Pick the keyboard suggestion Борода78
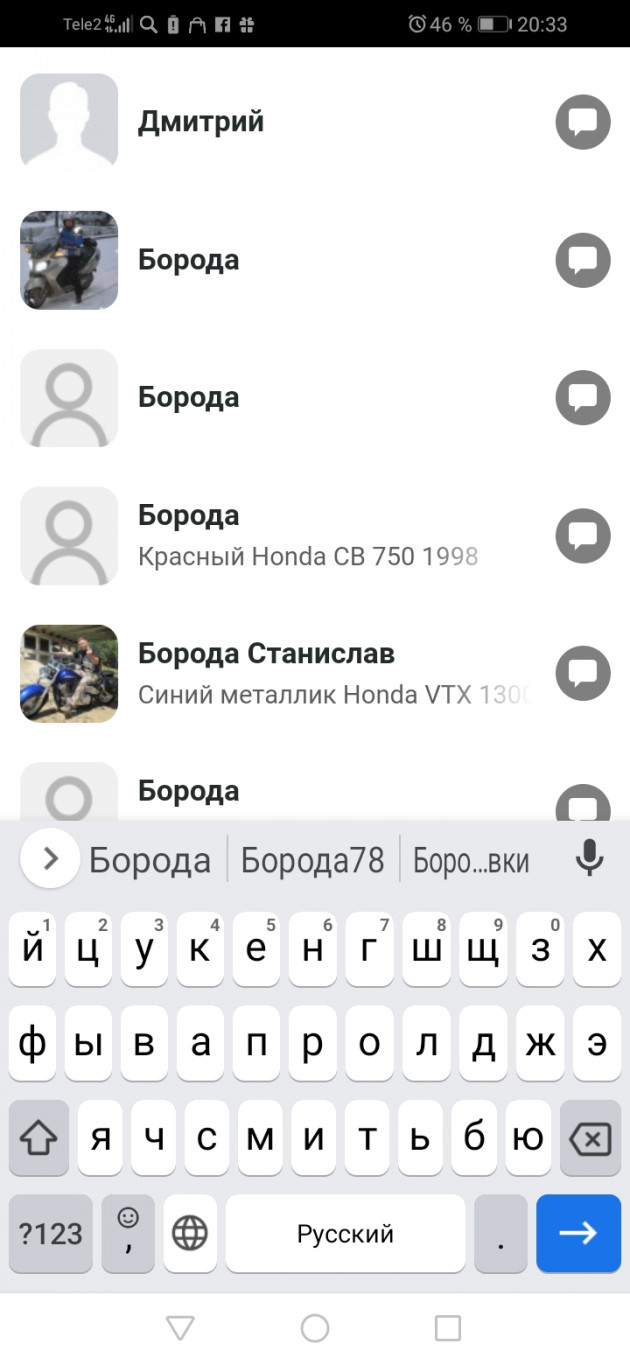This screenshot has width=630, height=1365. (x=313, y=860)
